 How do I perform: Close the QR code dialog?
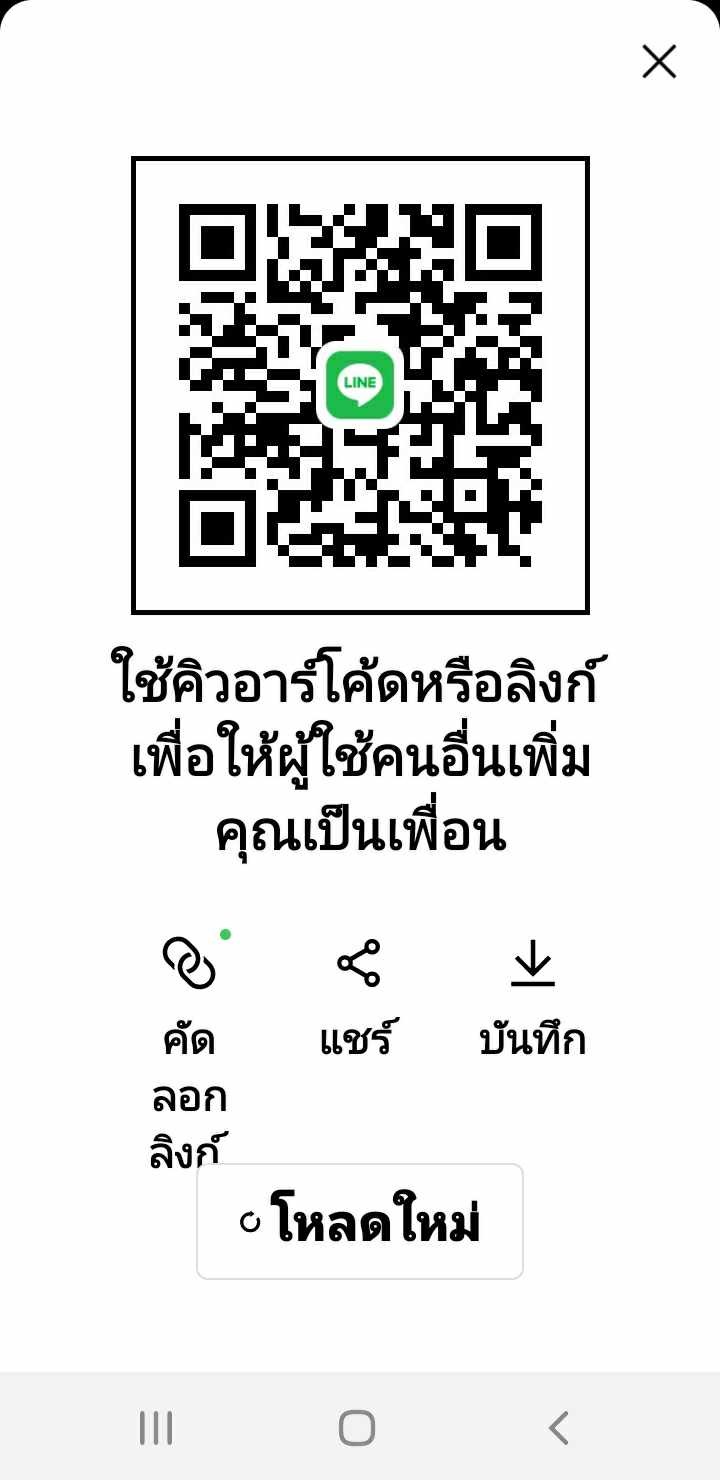coord(659,62)
